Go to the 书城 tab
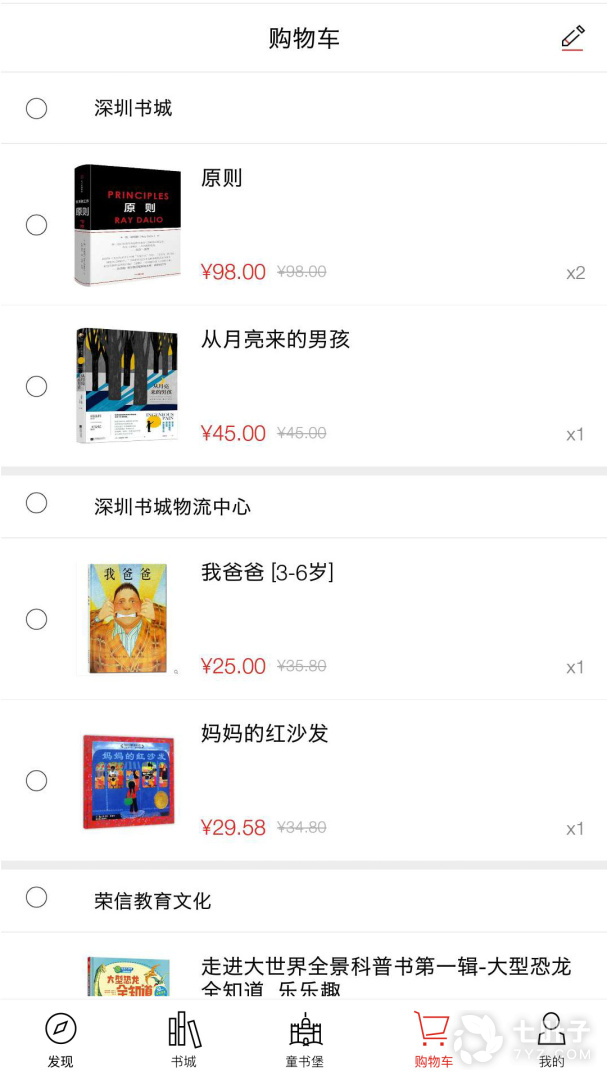The height and width of the screenshot is (1080, 607). click(x=183, y=1040)
